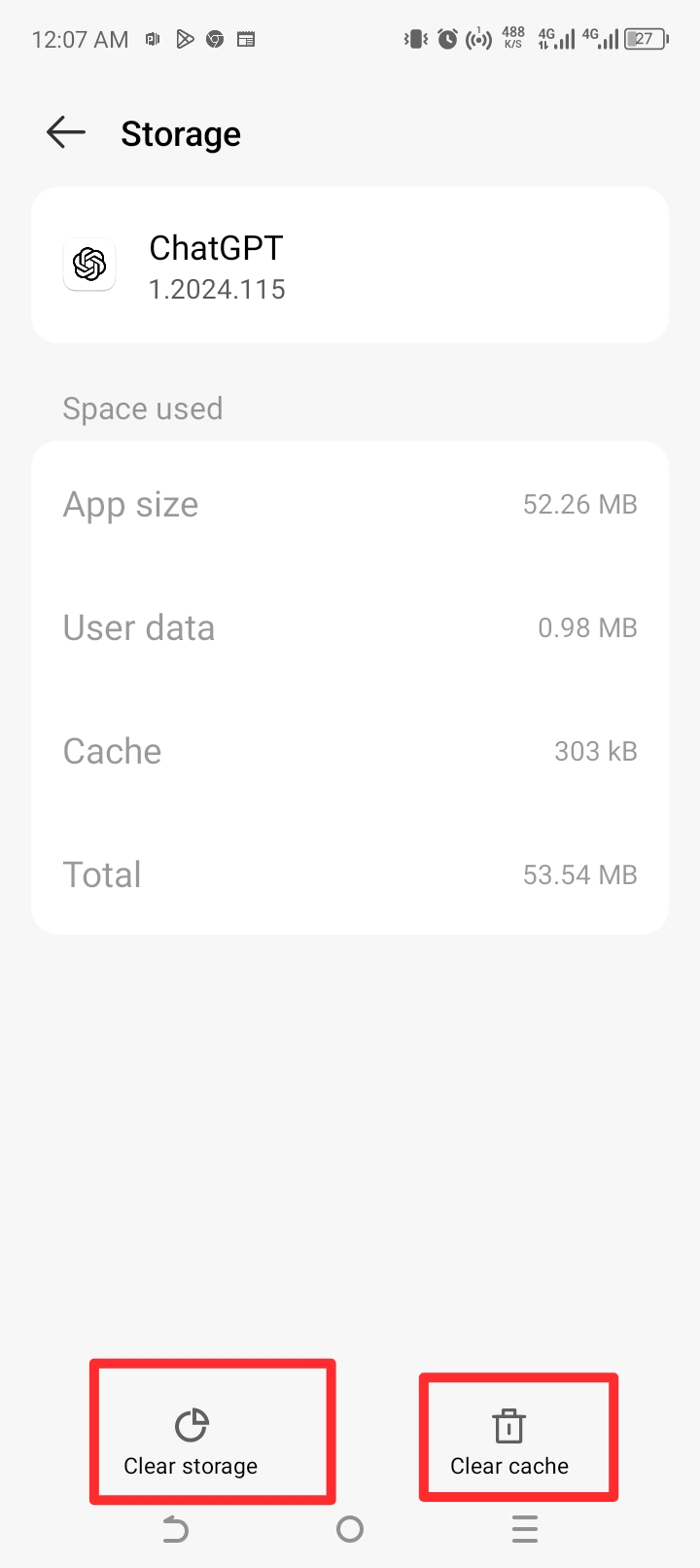Tap the home circle in the navigation bar
Image resolution: width=700 pixels, height=1568 pixels.
(350, 1529)
